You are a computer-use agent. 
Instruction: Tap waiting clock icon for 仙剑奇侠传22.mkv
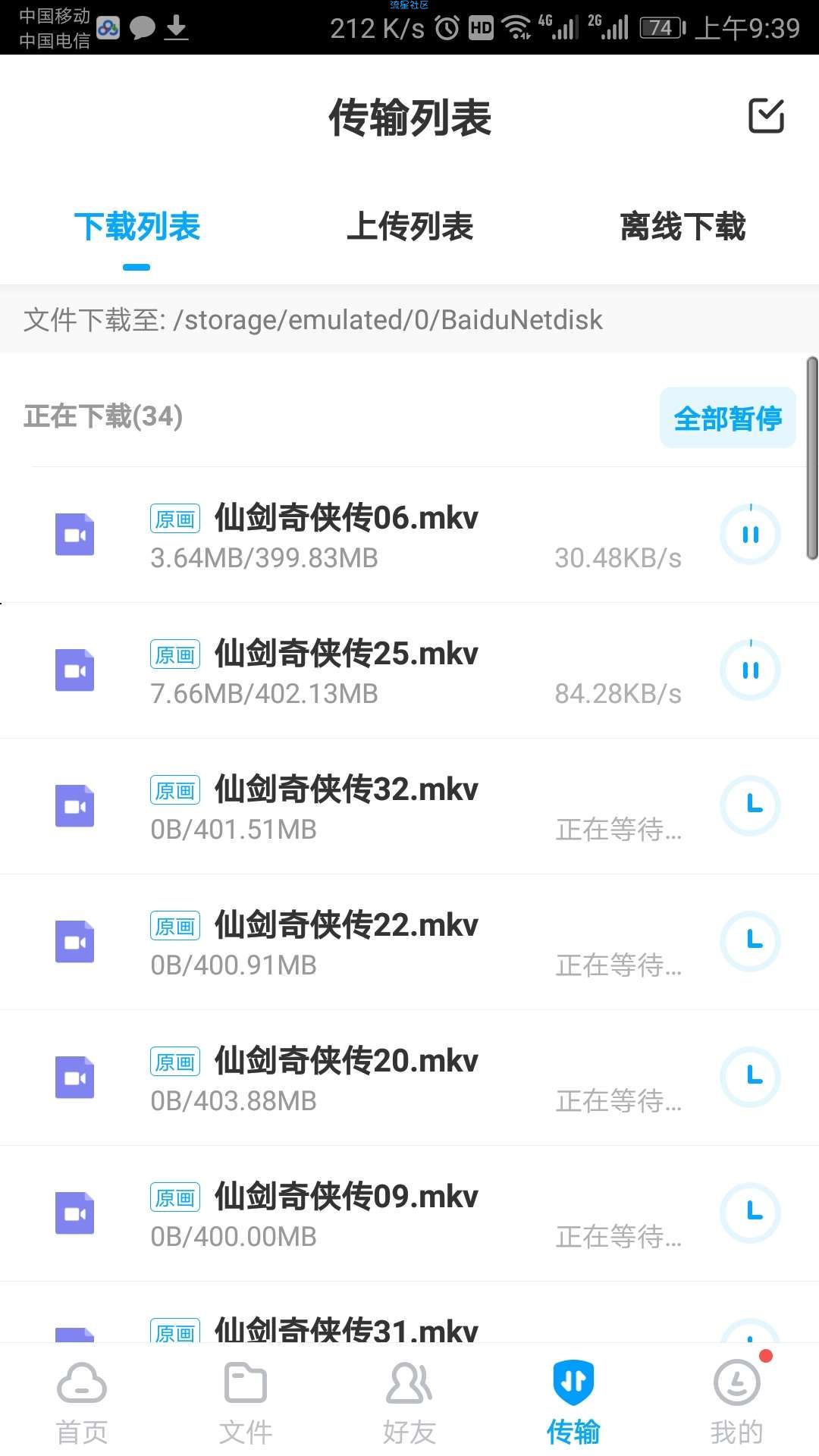750,941
